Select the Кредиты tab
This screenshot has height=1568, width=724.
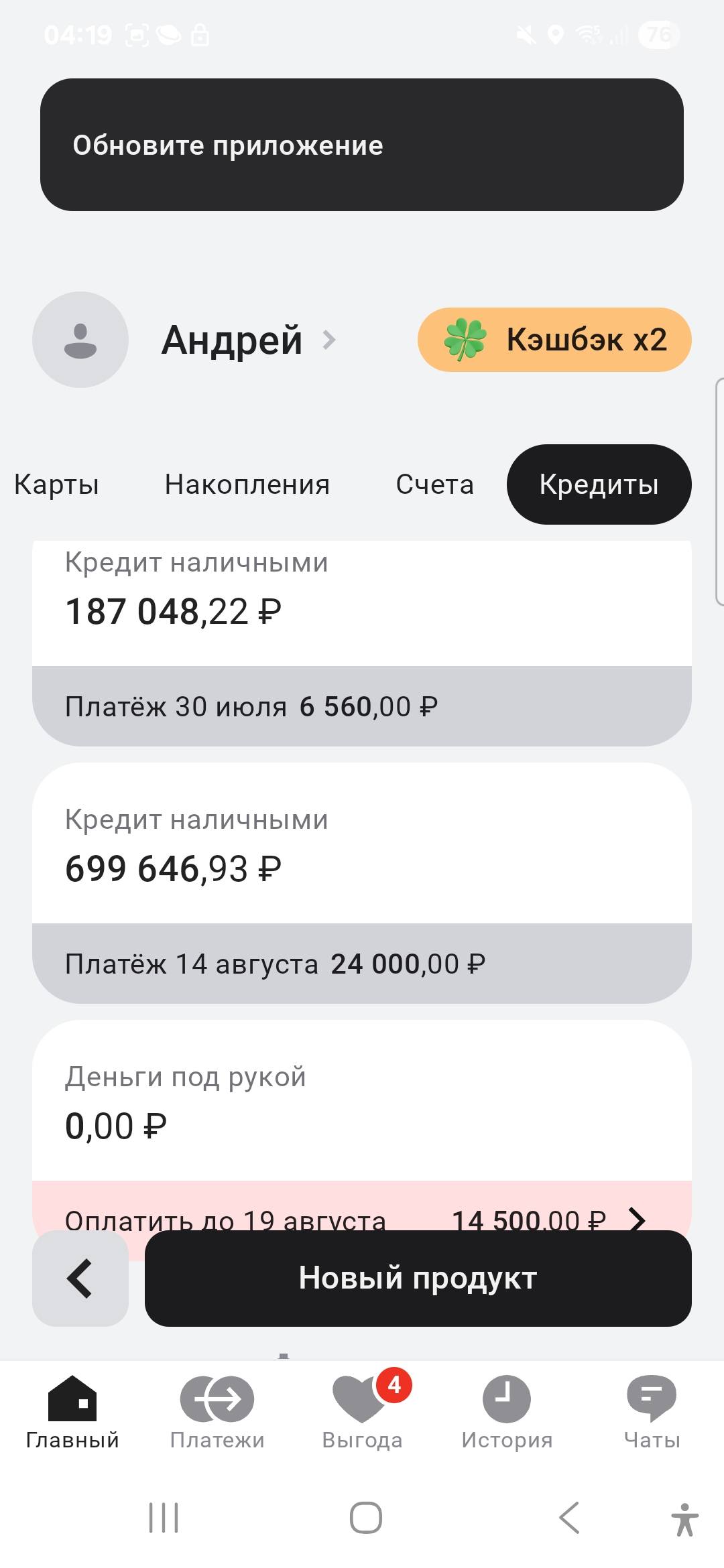point(599,484)
